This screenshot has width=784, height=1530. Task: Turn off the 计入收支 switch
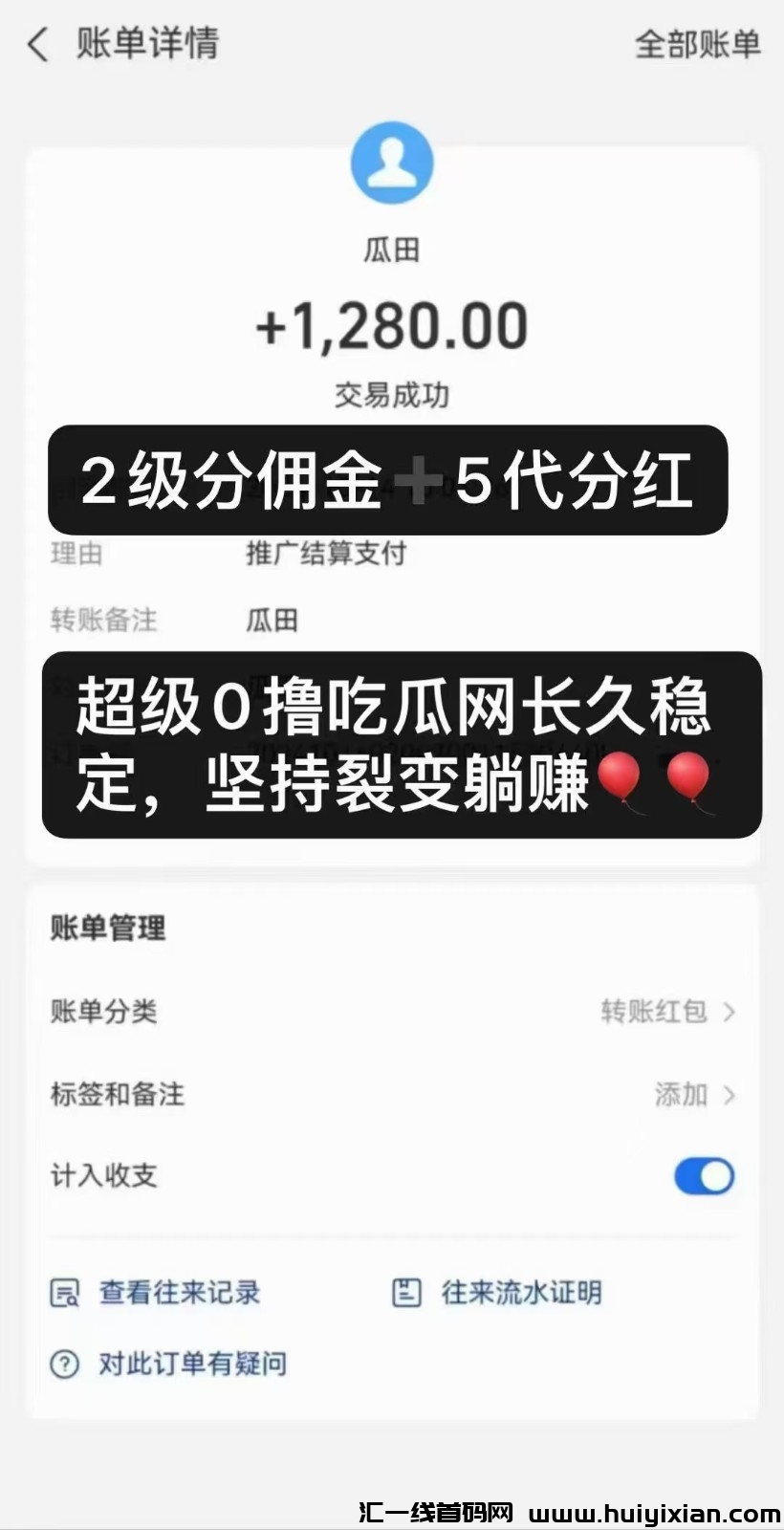pos(704,1176)
